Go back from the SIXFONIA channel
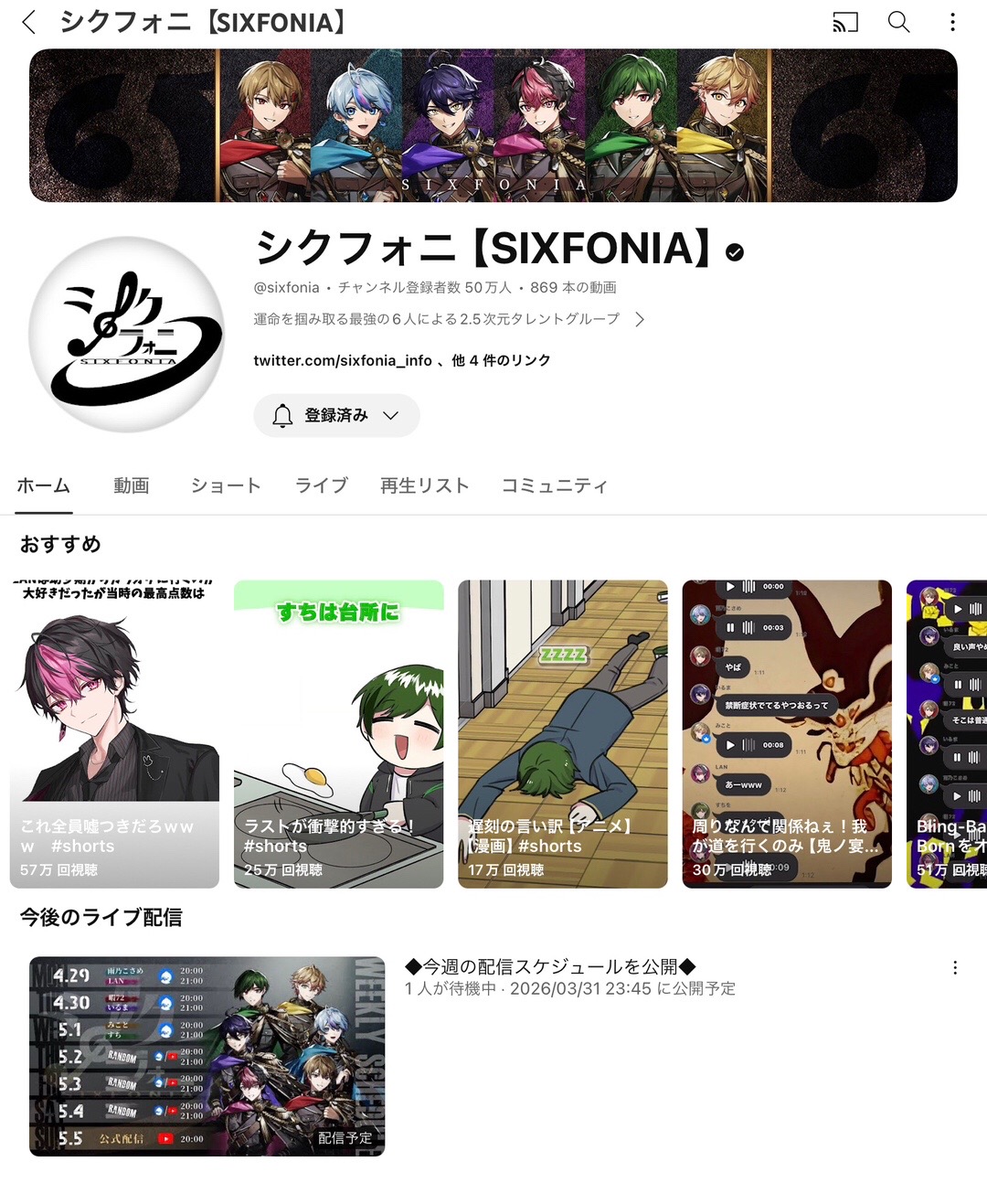The width and height of the screenshot is (987, 1204). (29, 22)
